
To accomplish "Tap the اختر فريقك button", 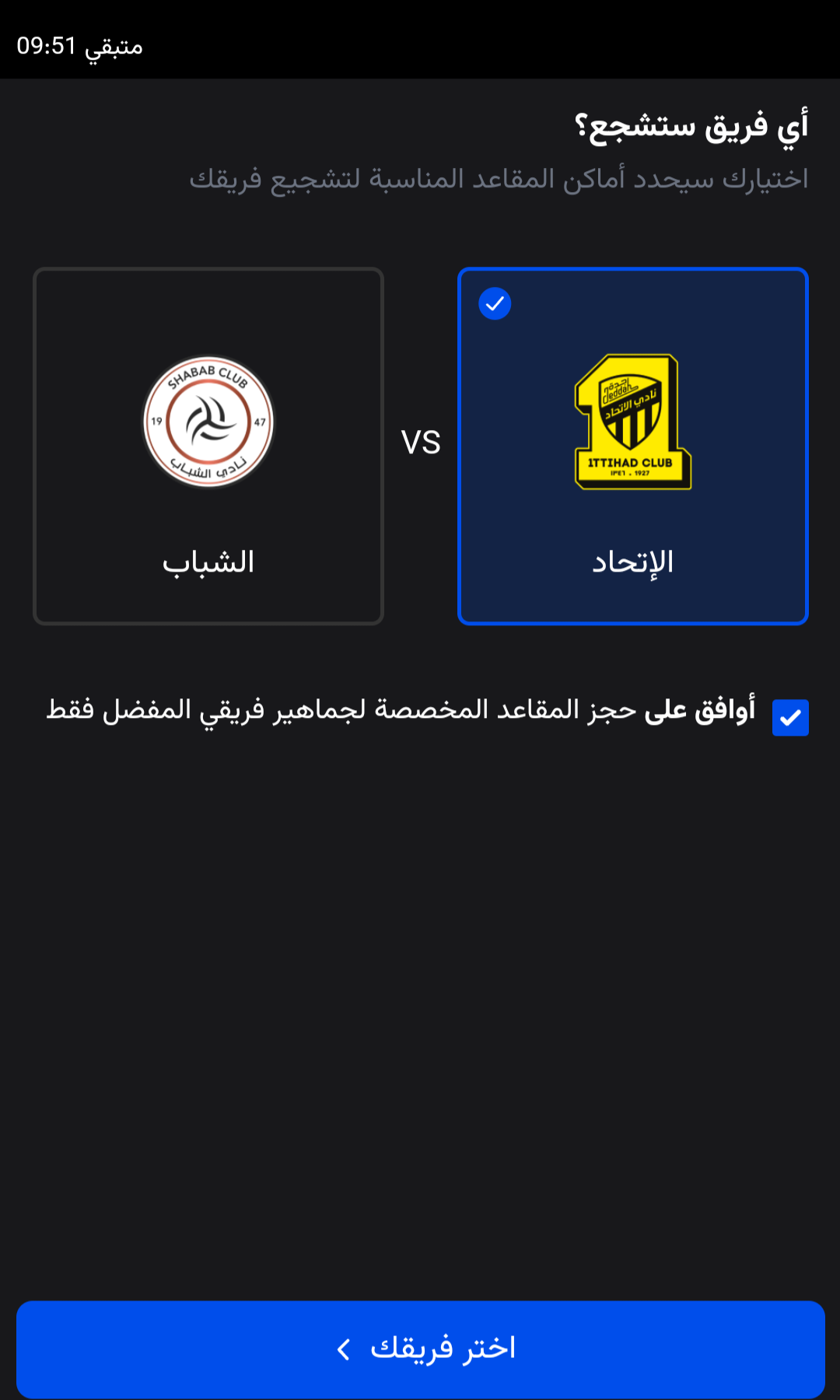I will [420, 1349].
